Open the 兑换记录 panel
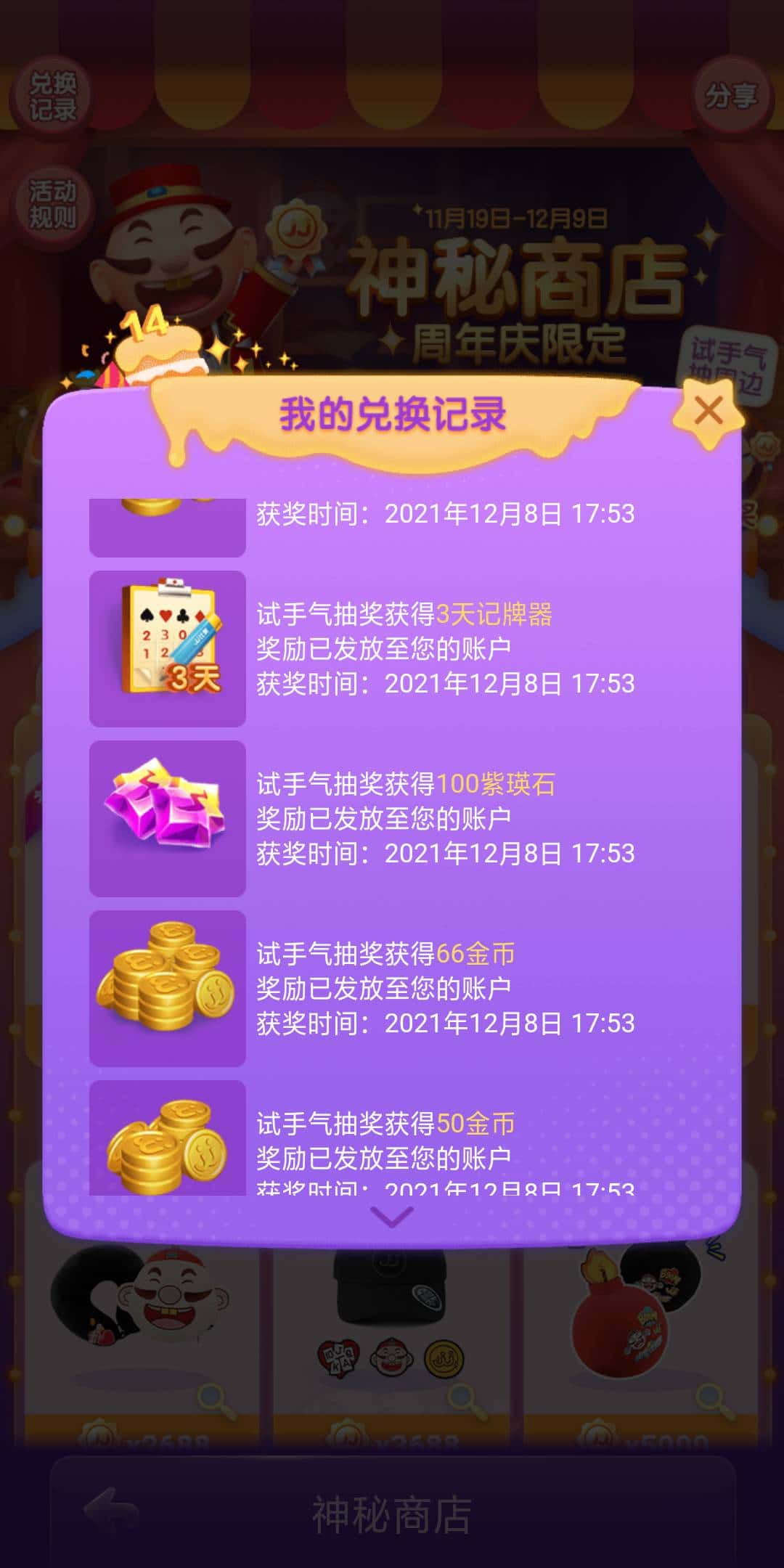 (53, 94)
